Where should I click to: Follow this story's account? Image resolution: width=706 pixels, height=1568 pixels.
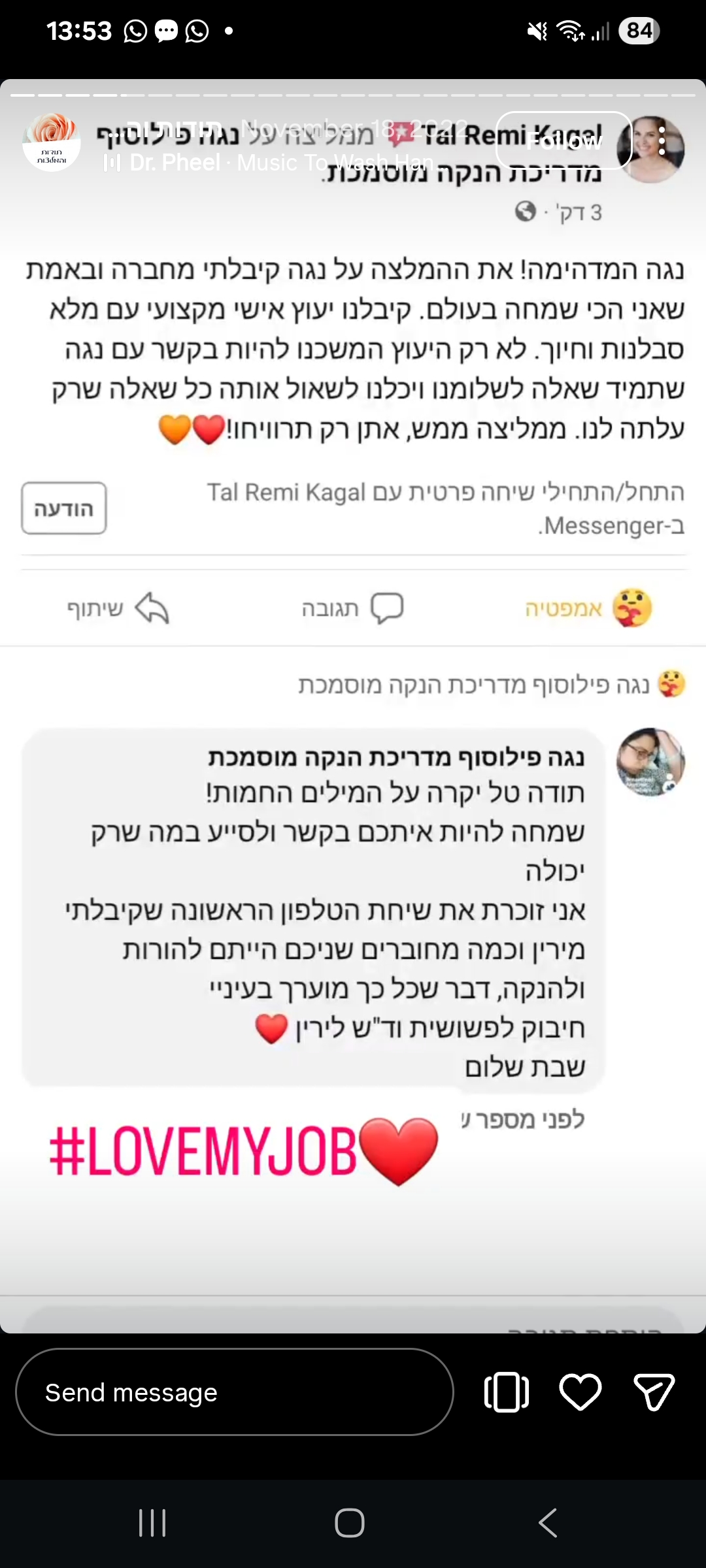pos(563,140)
